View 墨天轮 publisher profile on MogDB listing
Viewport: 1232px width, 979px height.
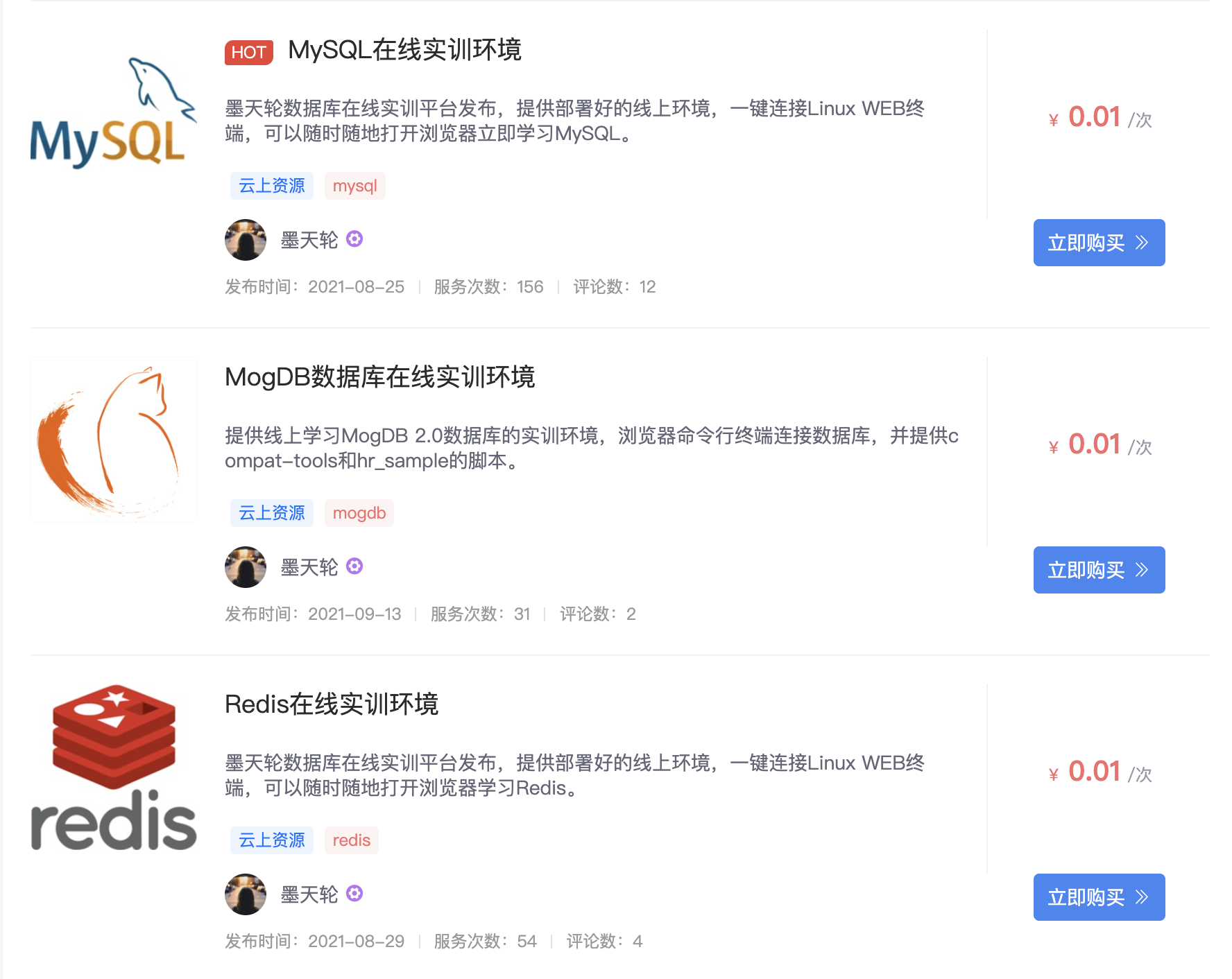point(309,568)
